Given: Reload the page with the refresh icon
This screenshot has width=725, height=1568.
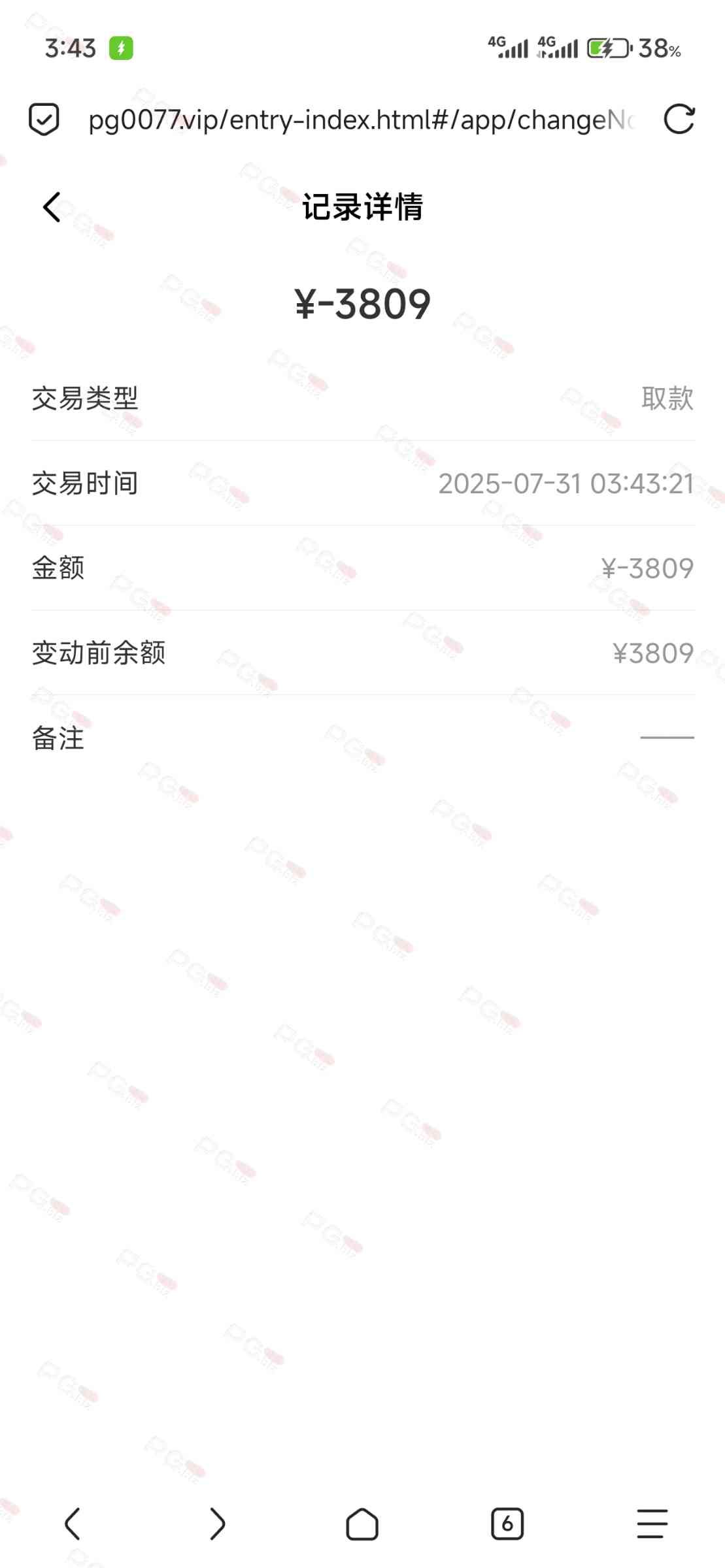Looking at the screenshot, I should click(x=679, y=120).
